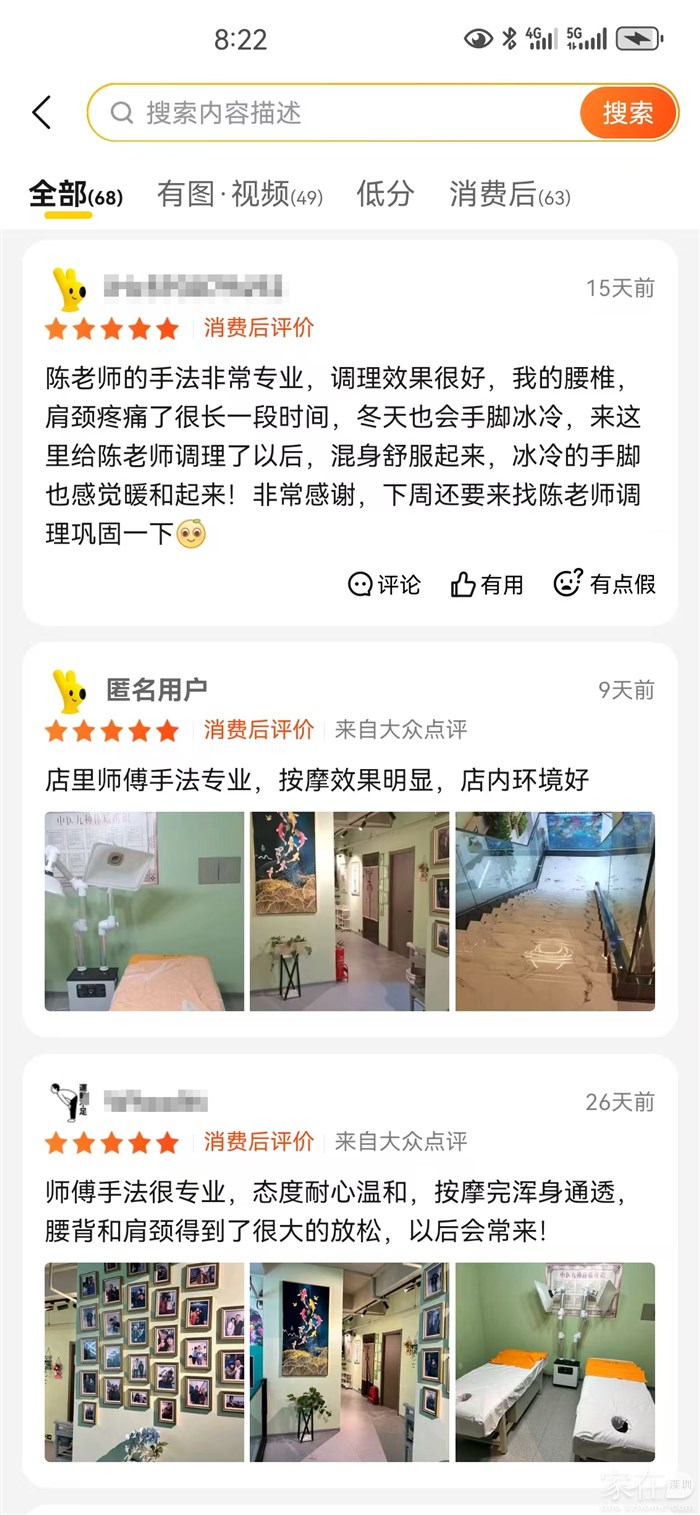Show 低分 reviews
The height and width of the screenshot is (1515, 700).
point(385,195)
